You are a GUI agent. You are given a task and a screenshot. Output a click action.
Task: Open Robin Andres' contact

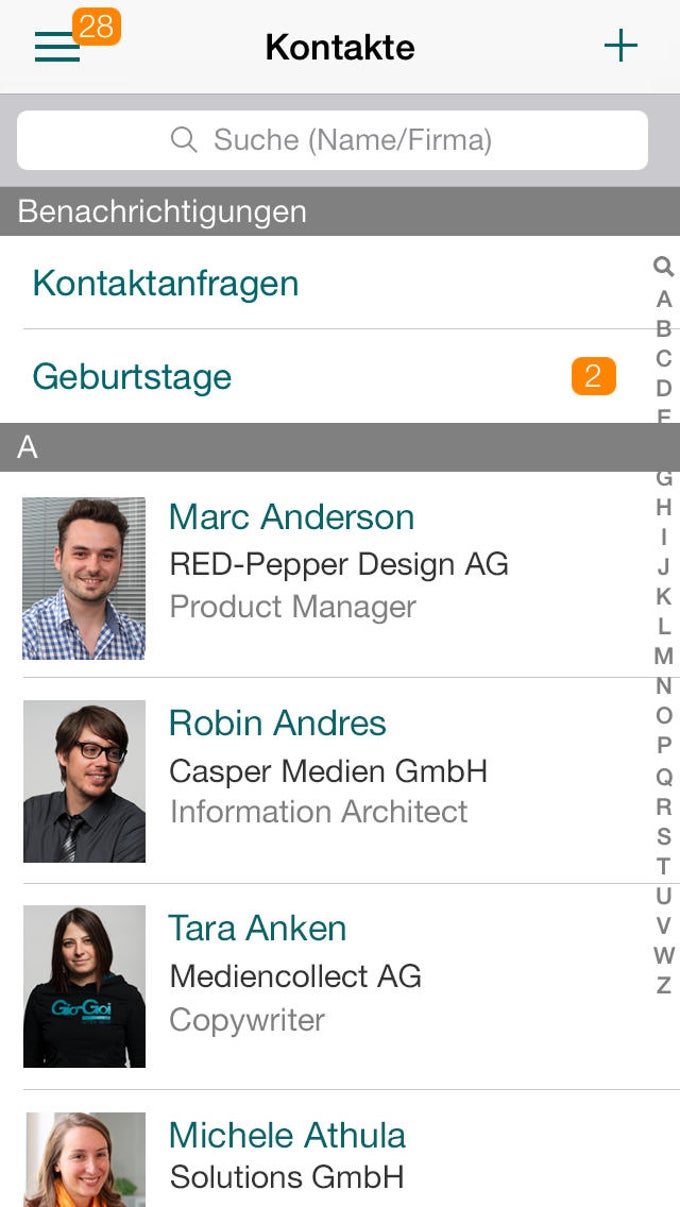(277, 723)
